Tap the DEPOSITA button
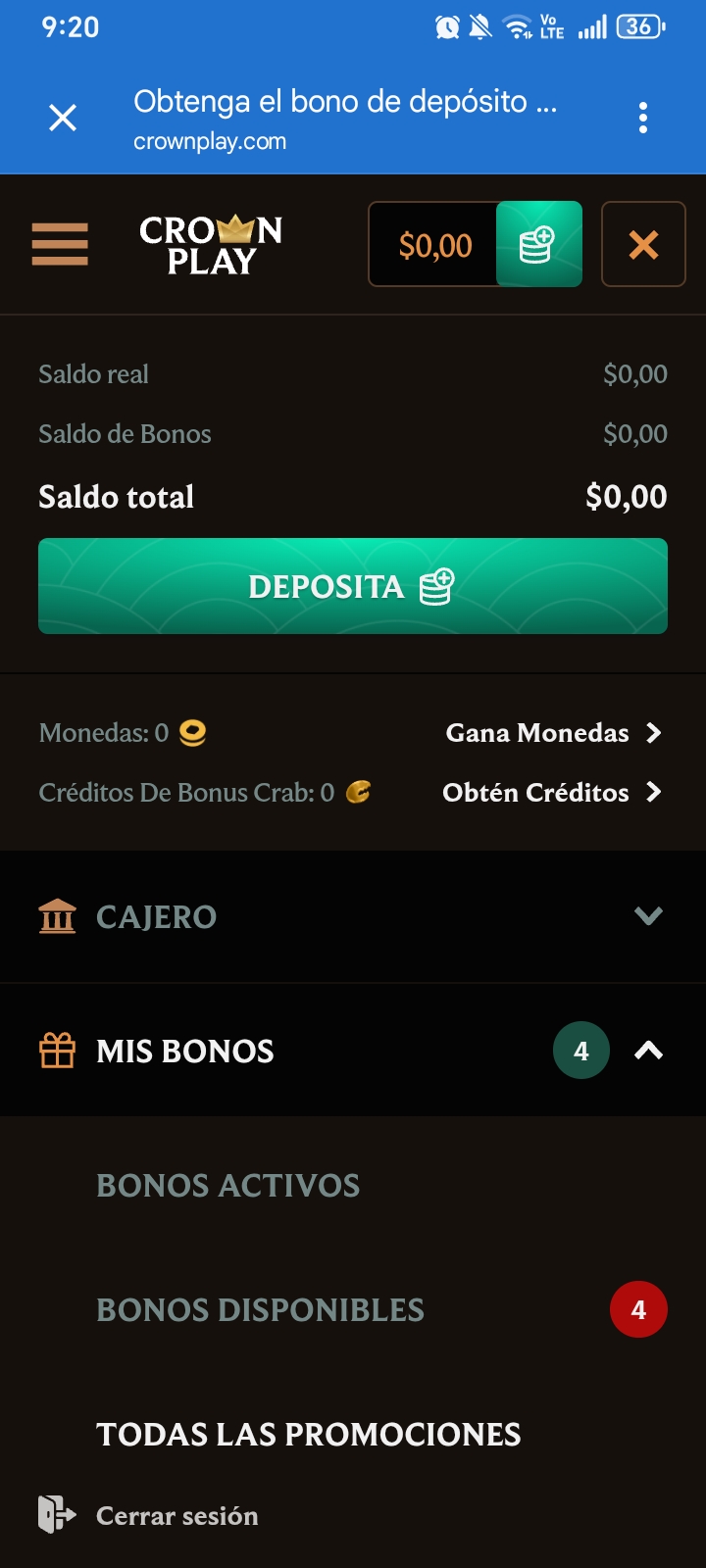Viewport: 706px width, 1568px height. (x=353, y=586)
